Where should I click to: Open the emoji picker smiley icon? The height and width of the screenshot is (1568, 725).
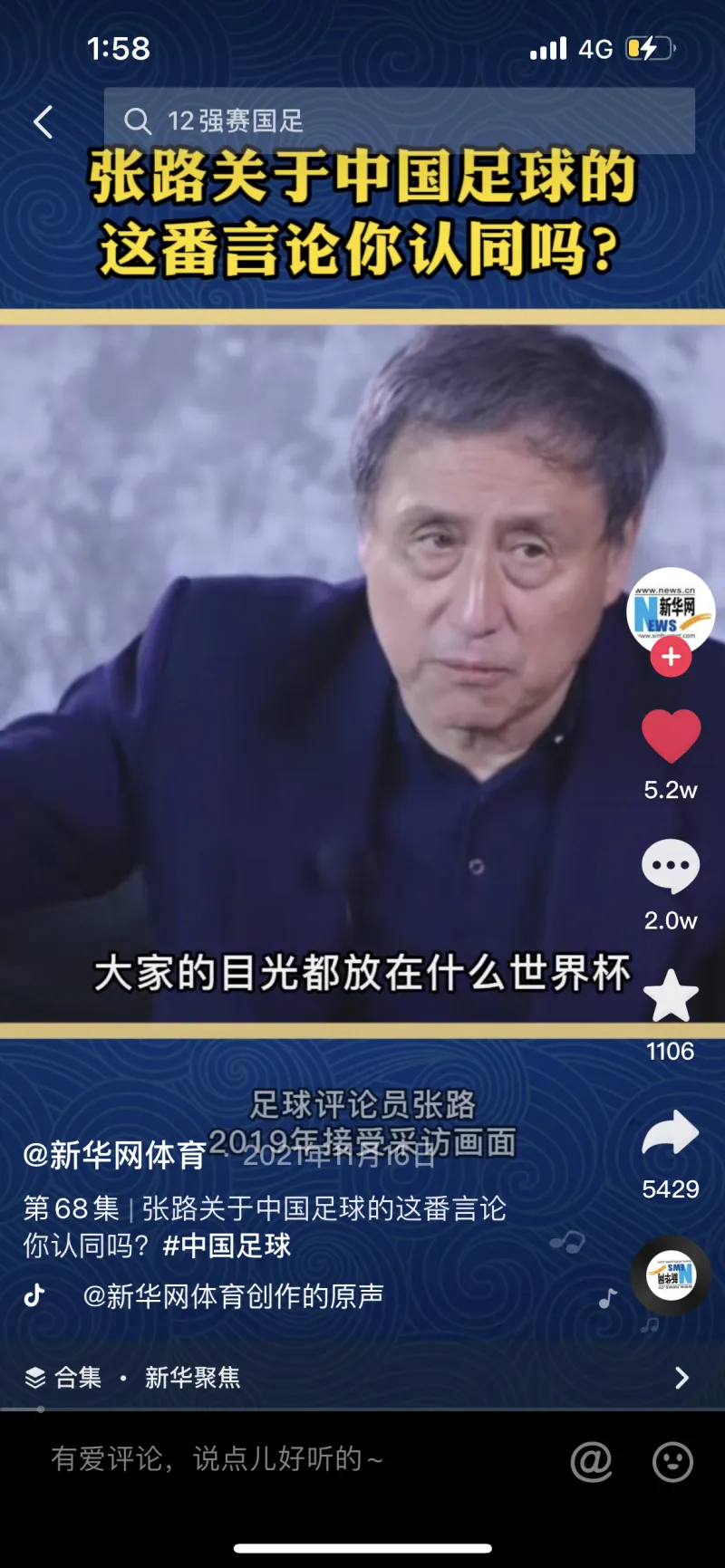[x=672, y=1461]
